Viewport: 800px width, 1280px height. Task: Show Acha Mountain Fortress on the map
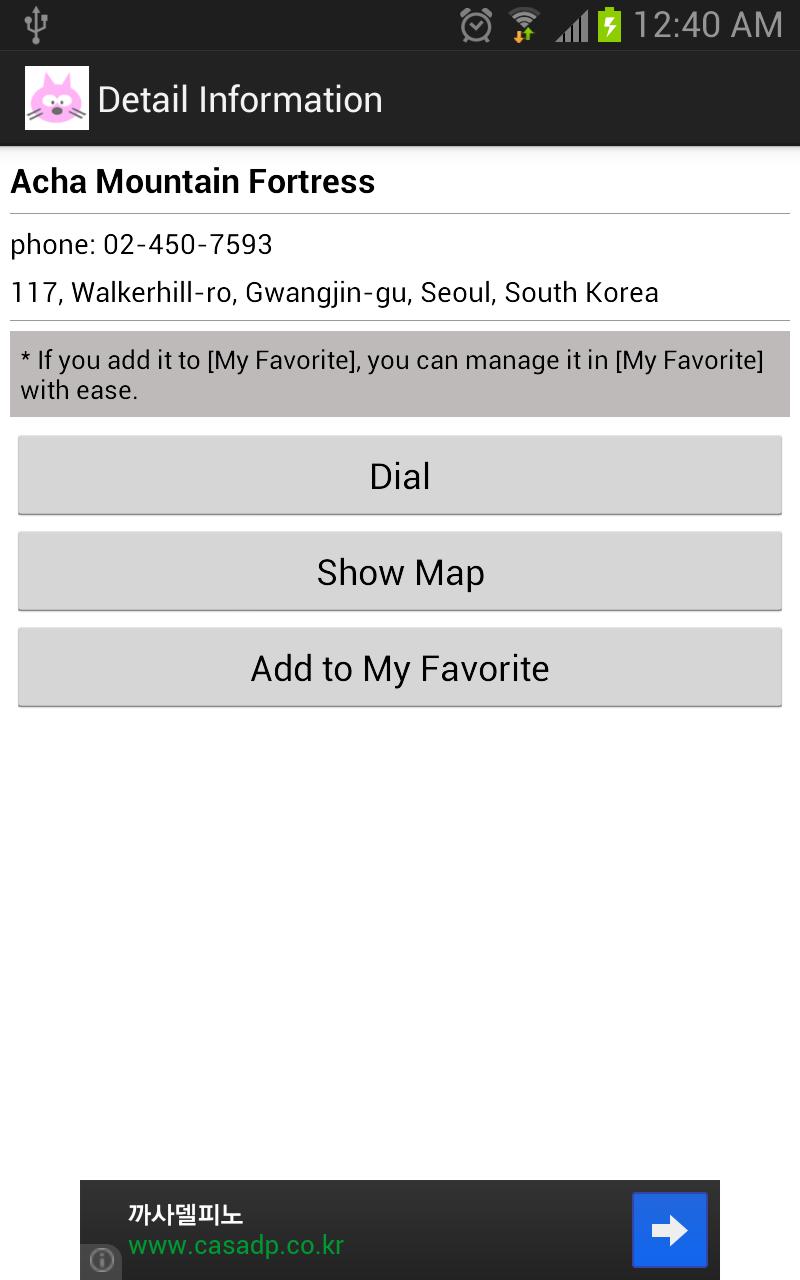[400, 572]
